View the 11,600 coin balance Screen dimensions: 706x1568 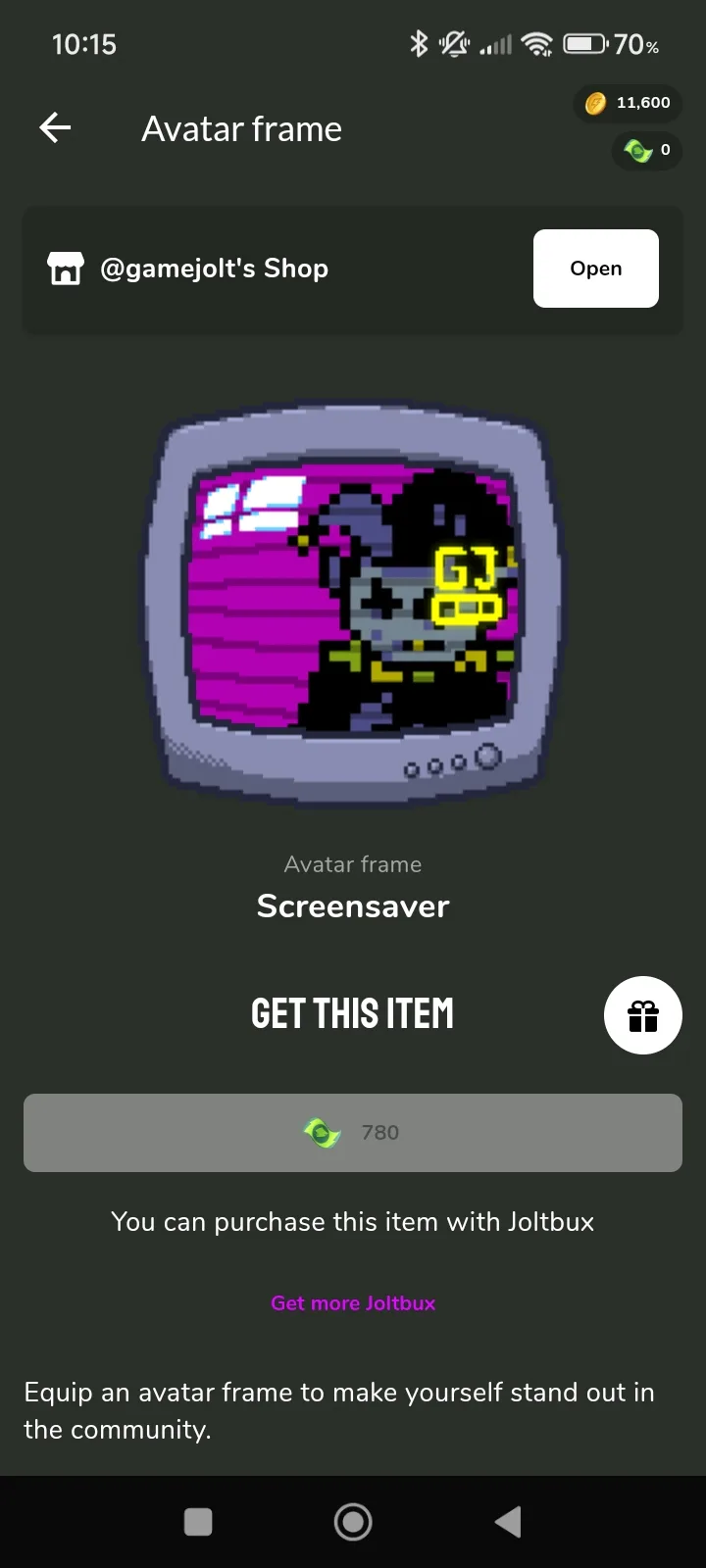point(629,103)
